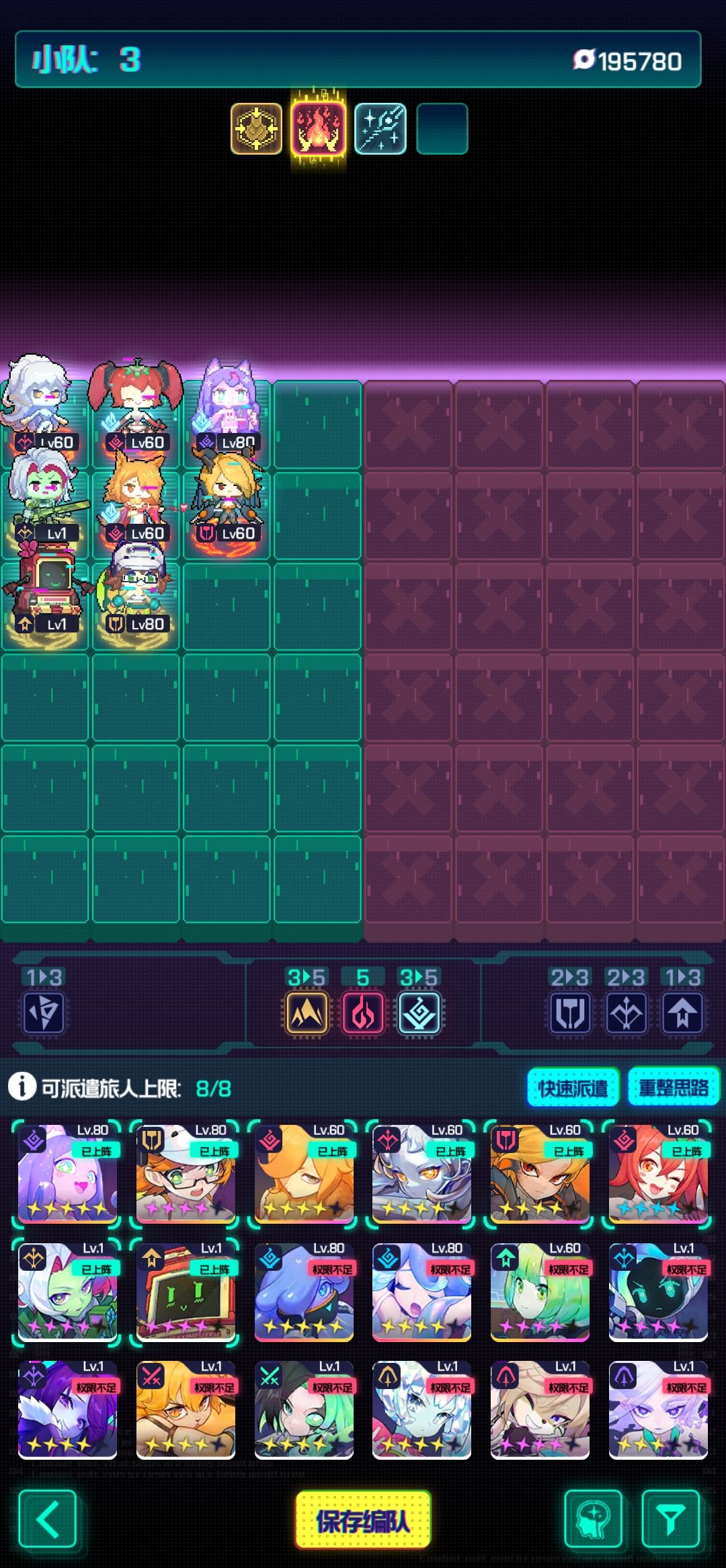The width and height of the screenshot is (726, 1568).
Task: Tap 重整思路 to reset the lineup
Action: (673, 1087)
